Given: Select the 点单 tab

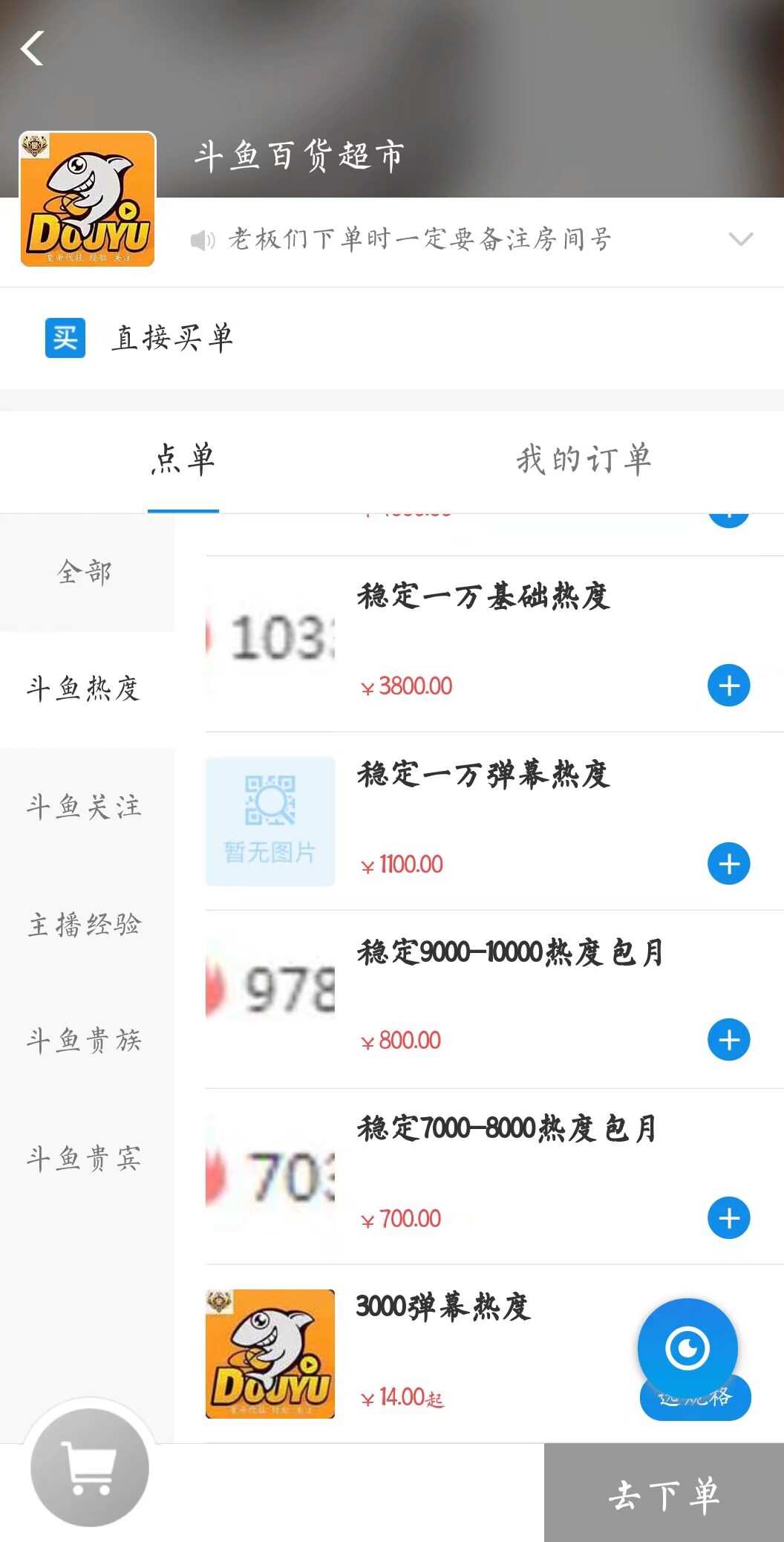Looking at the screenshot, I should tap(183, 460).
